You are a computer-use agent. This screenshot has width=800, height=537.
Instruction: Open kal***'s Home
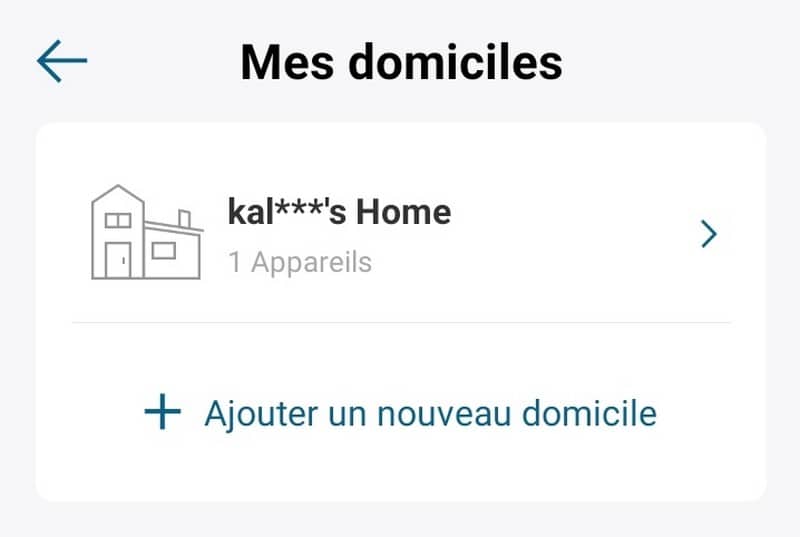pyautogui.click(x=400, y=234)
